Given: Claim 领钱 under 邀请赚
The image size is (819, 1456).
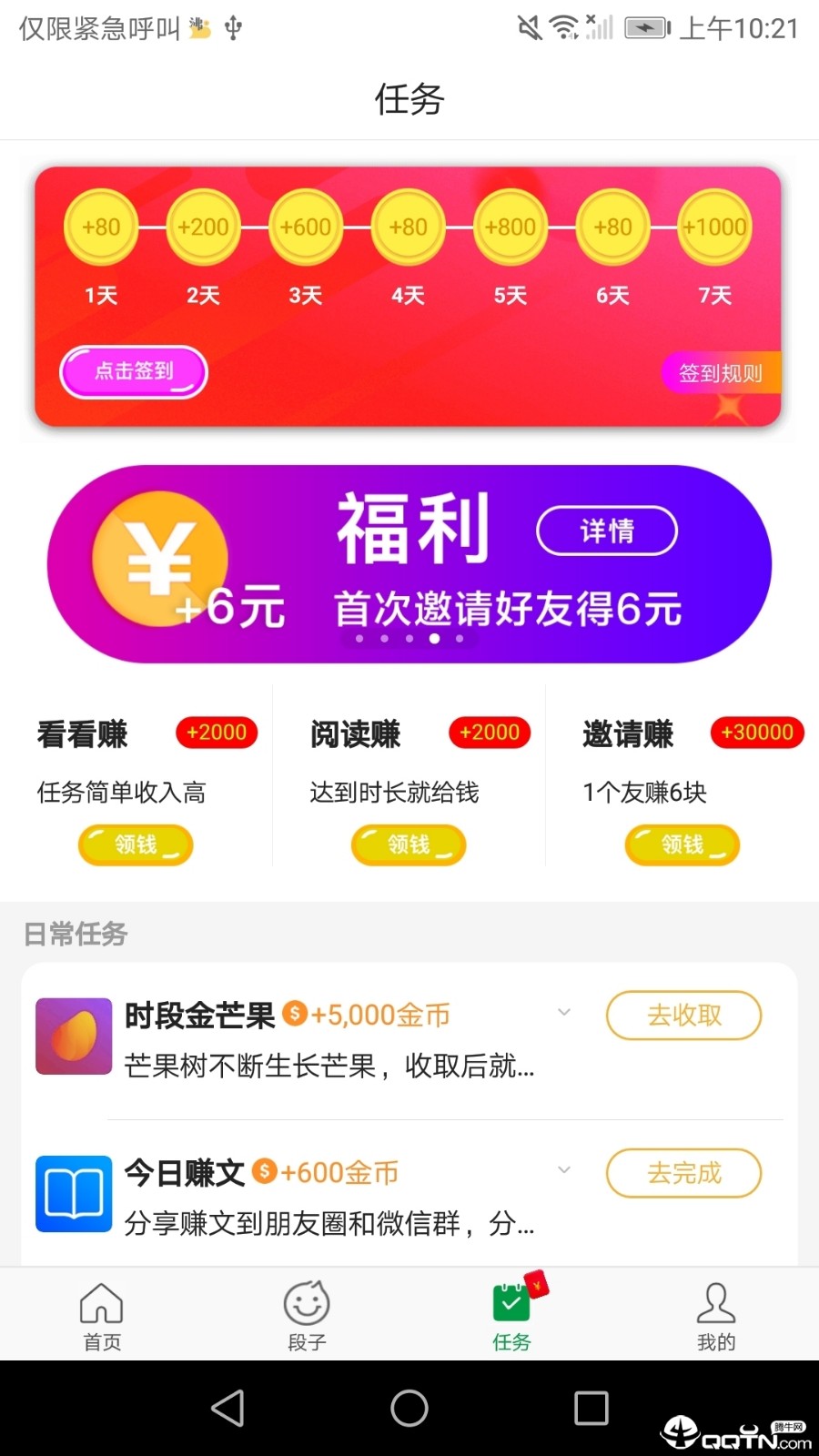Looking at the screenshot, I should click(682, 844).
